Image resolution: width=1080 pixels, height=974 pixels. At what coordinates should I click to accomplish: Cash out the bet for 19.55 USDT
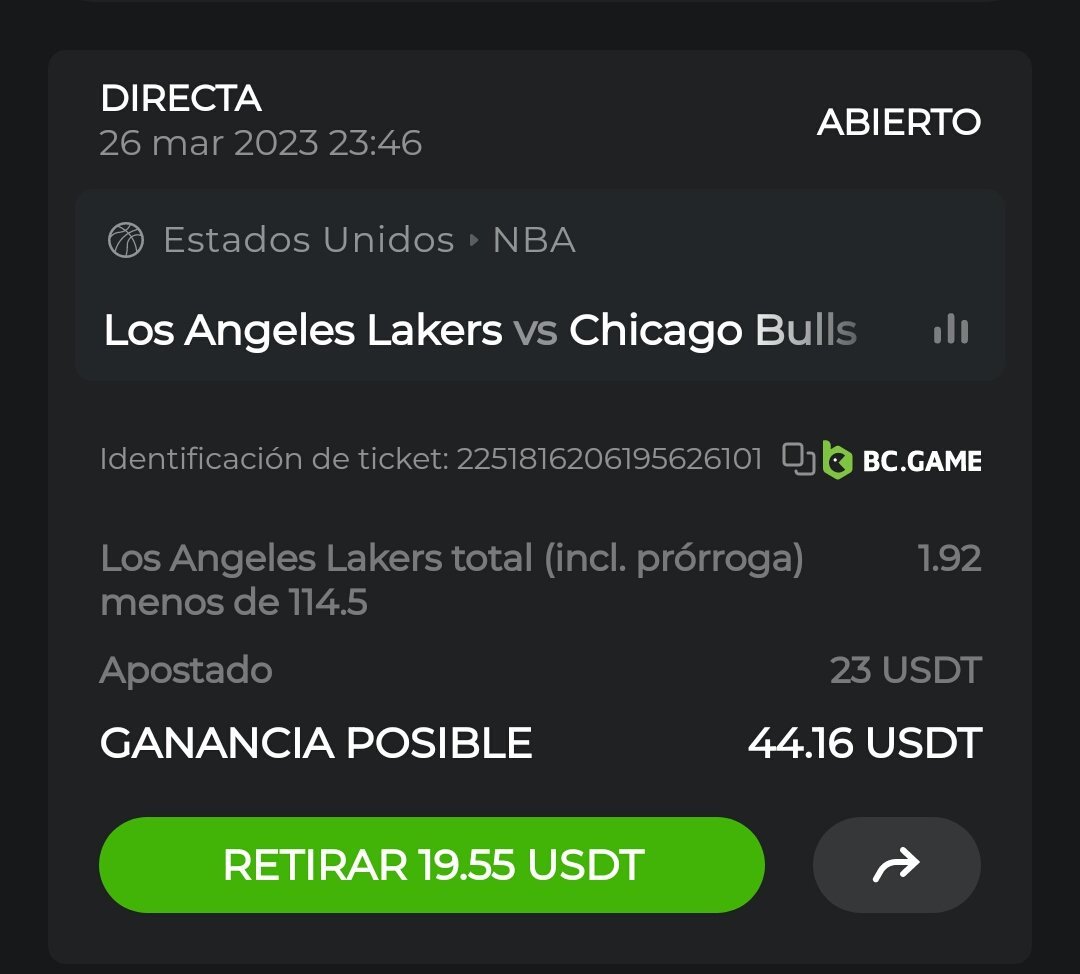coord(431,865)
